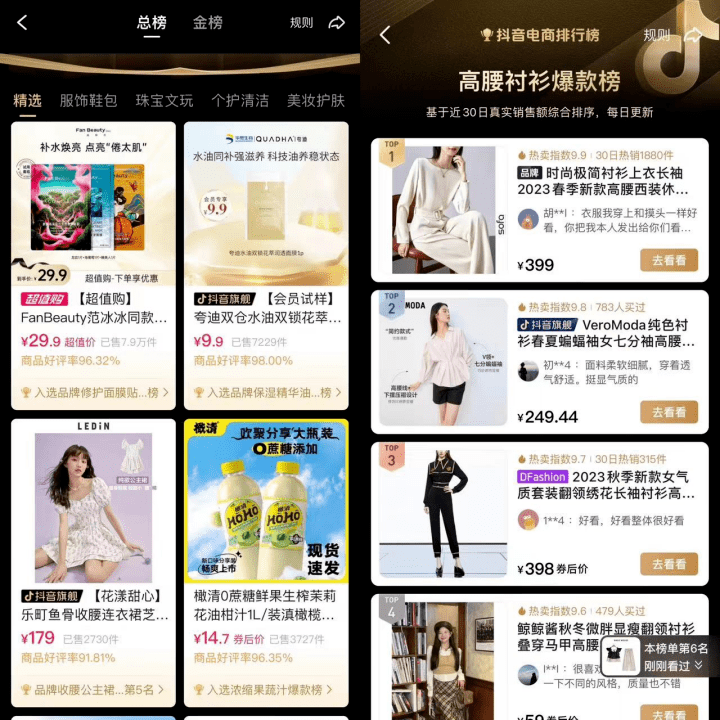Viewport: 720px width, 720px height.
Task: Tap 去看看 for the VeroModa 纯色衬衫
Action: [669, 412]
